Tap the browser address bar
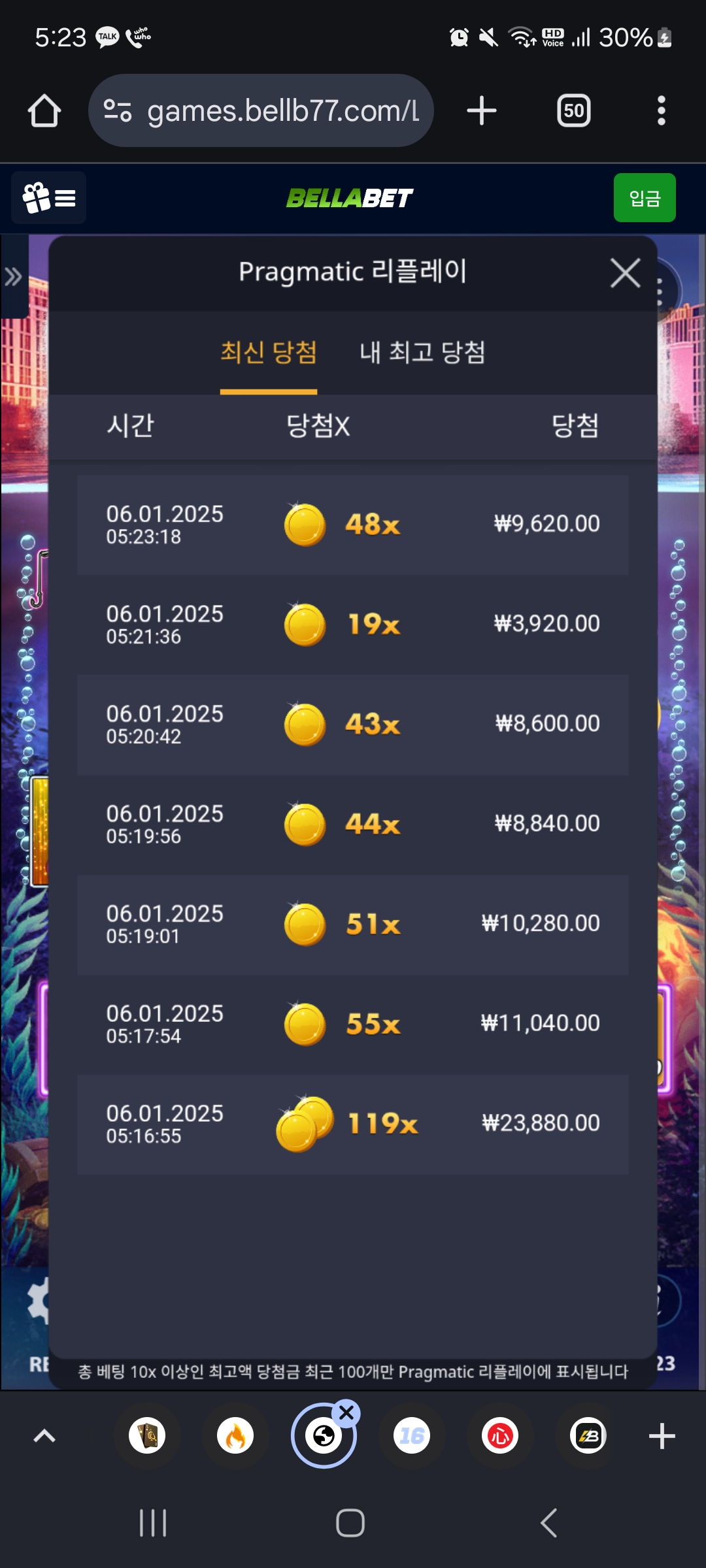The height and width of the screenshot is (1568, 706). 261,111
